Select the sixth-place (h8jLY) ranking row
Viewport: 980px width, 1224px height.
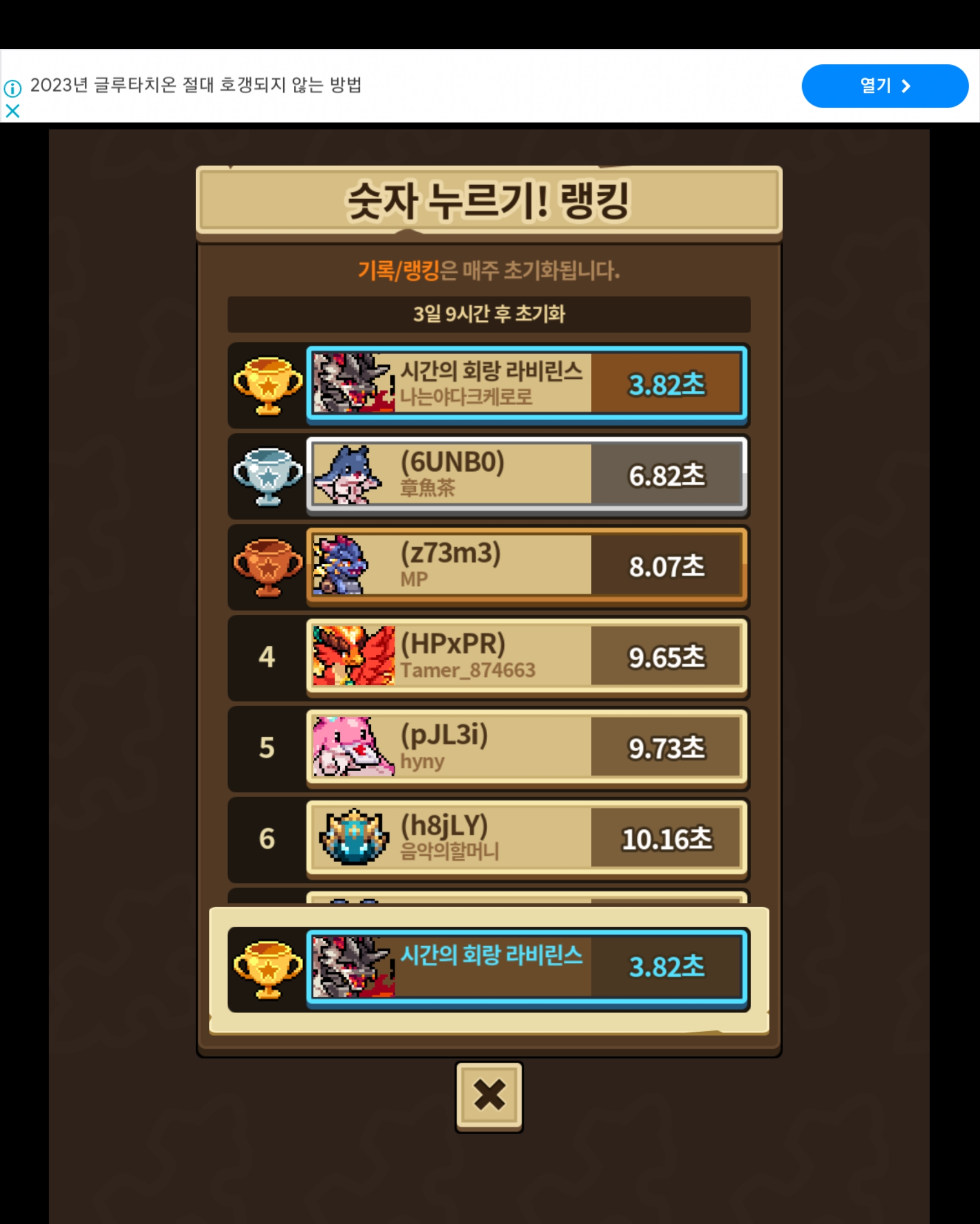[526, 838]
